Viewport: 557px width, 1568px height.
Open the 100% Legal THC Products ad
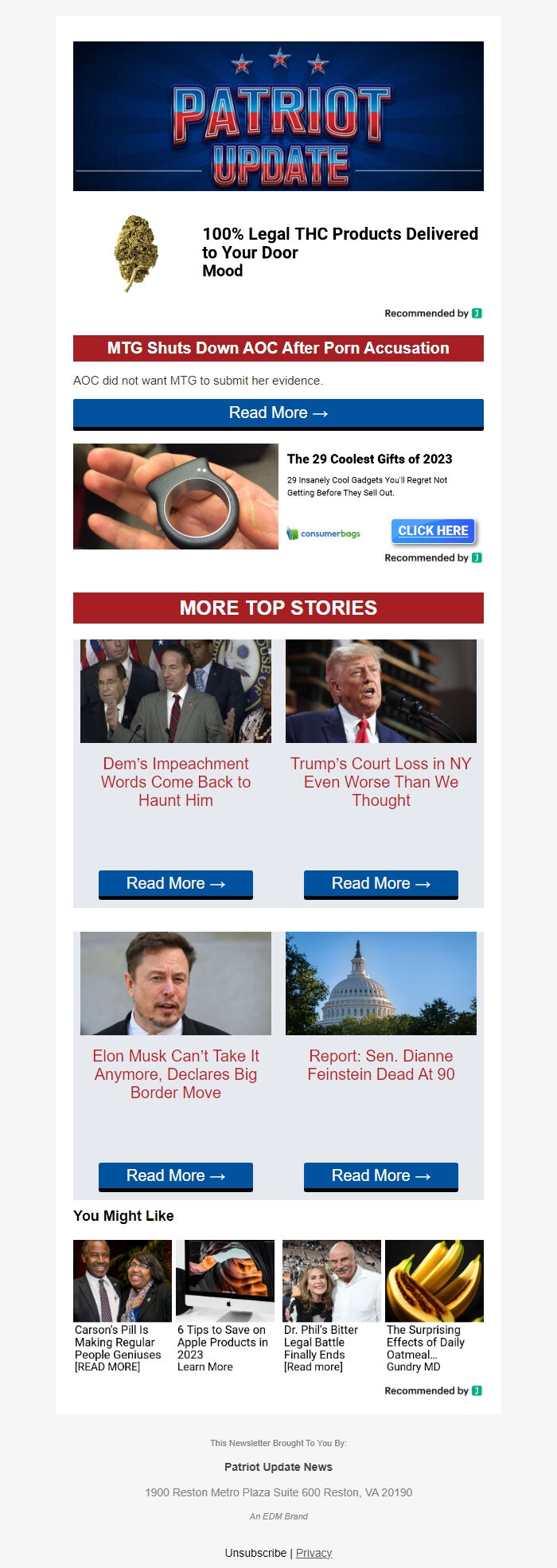point(340,252)
